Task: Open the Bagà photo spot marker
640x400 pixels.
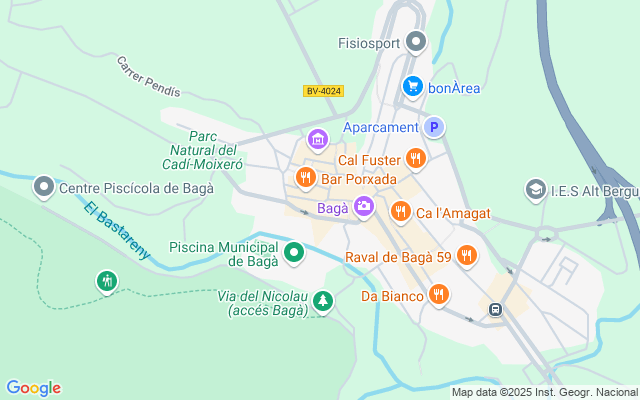Action: pyautogui.click(x=363, y=206)
